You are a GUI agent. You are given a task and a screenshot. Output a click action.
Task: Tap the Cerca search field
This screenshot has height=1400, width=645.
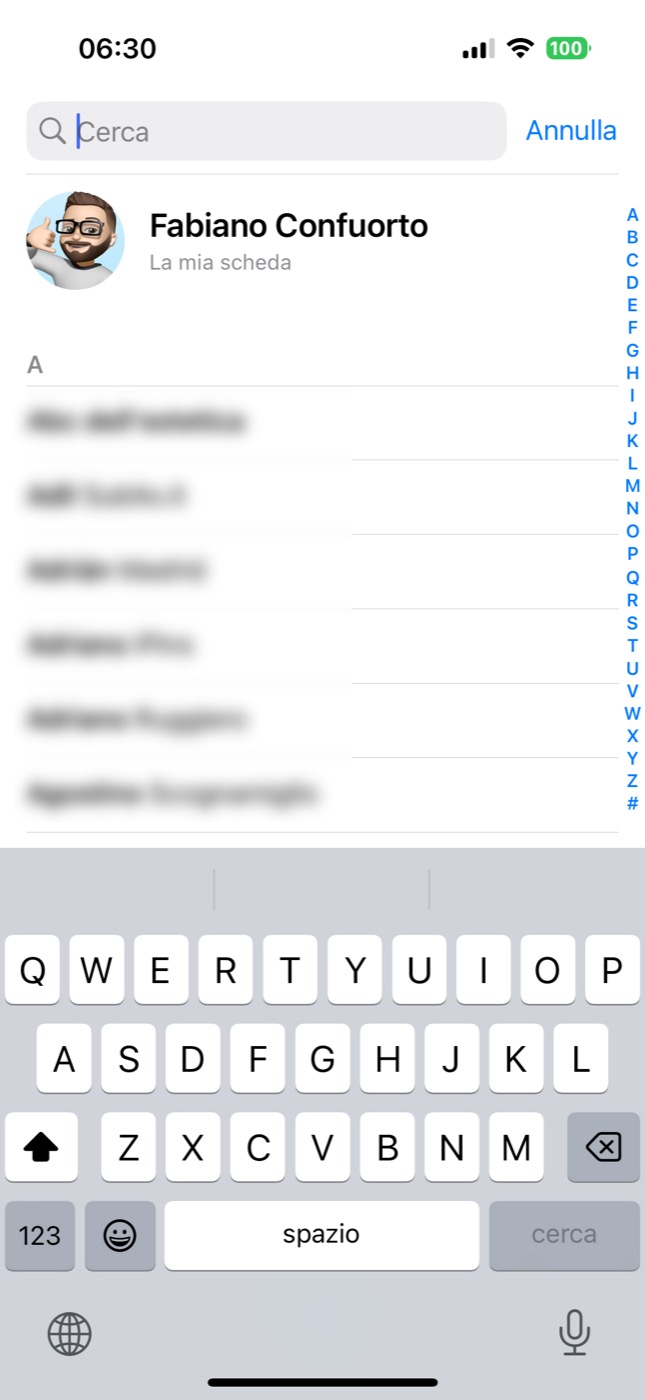[266, 131]
